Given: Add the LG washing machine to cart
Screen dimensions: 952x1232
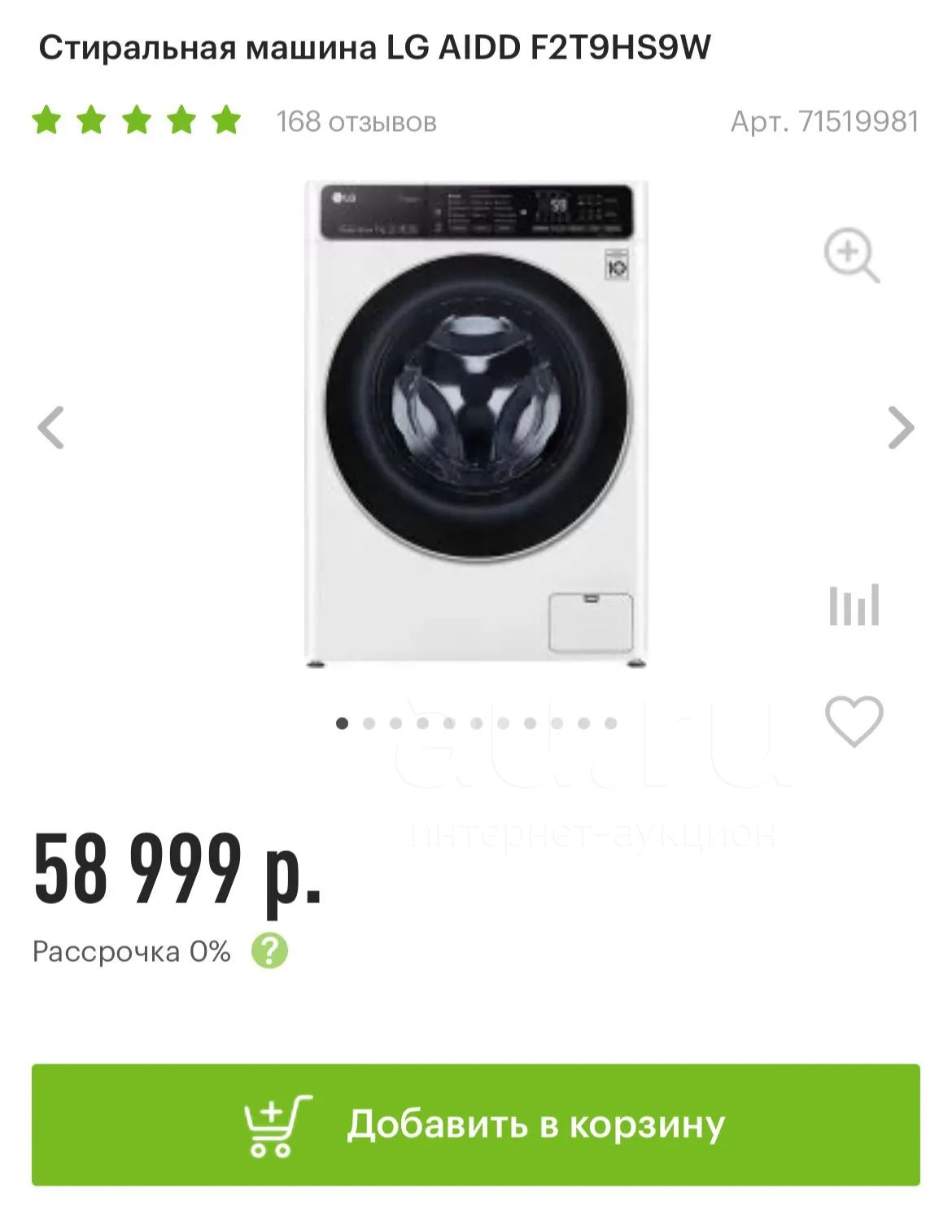Looking at the screenshot, I should pyautogui.click(x=476, y=1125).
